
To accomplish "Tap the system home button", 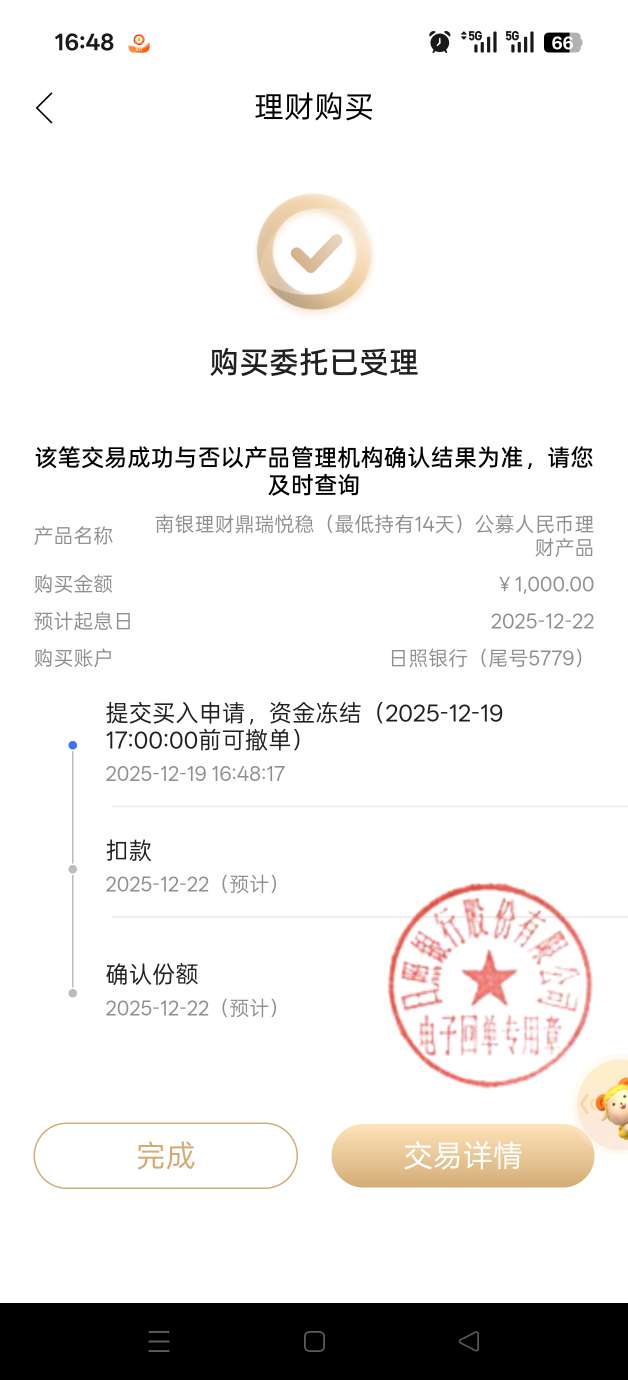I will 314,1342.
